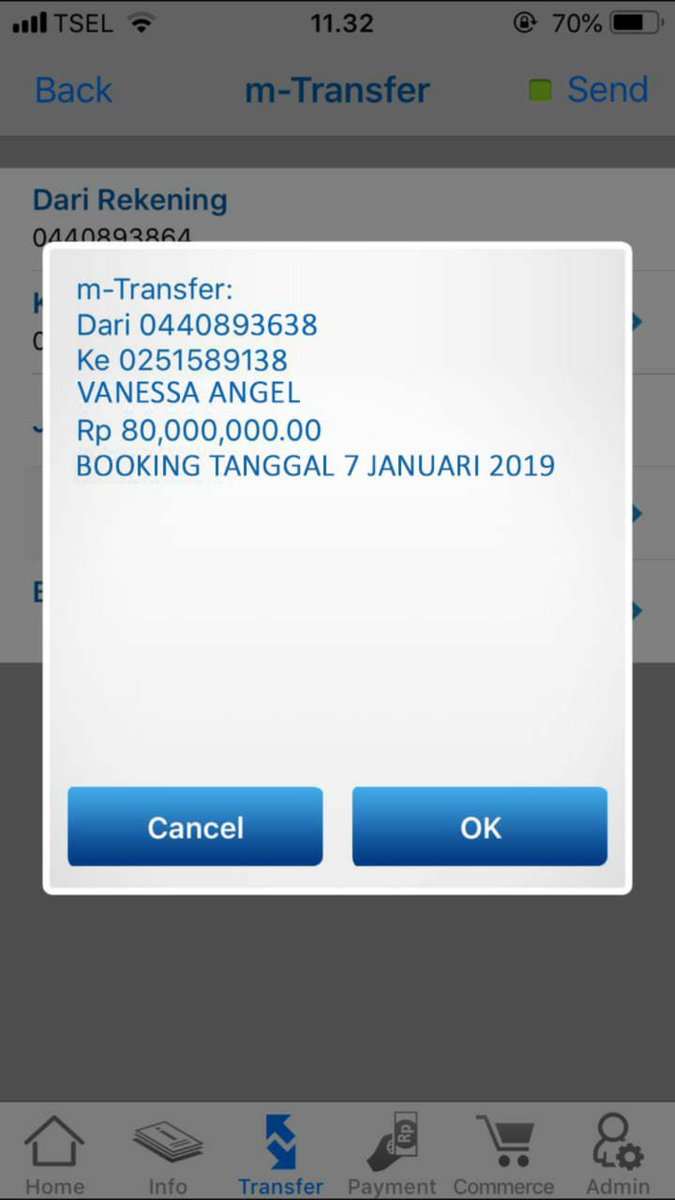Cancel the m-Transfer confirmation
675x1200 pixels.
coord(195,826)
